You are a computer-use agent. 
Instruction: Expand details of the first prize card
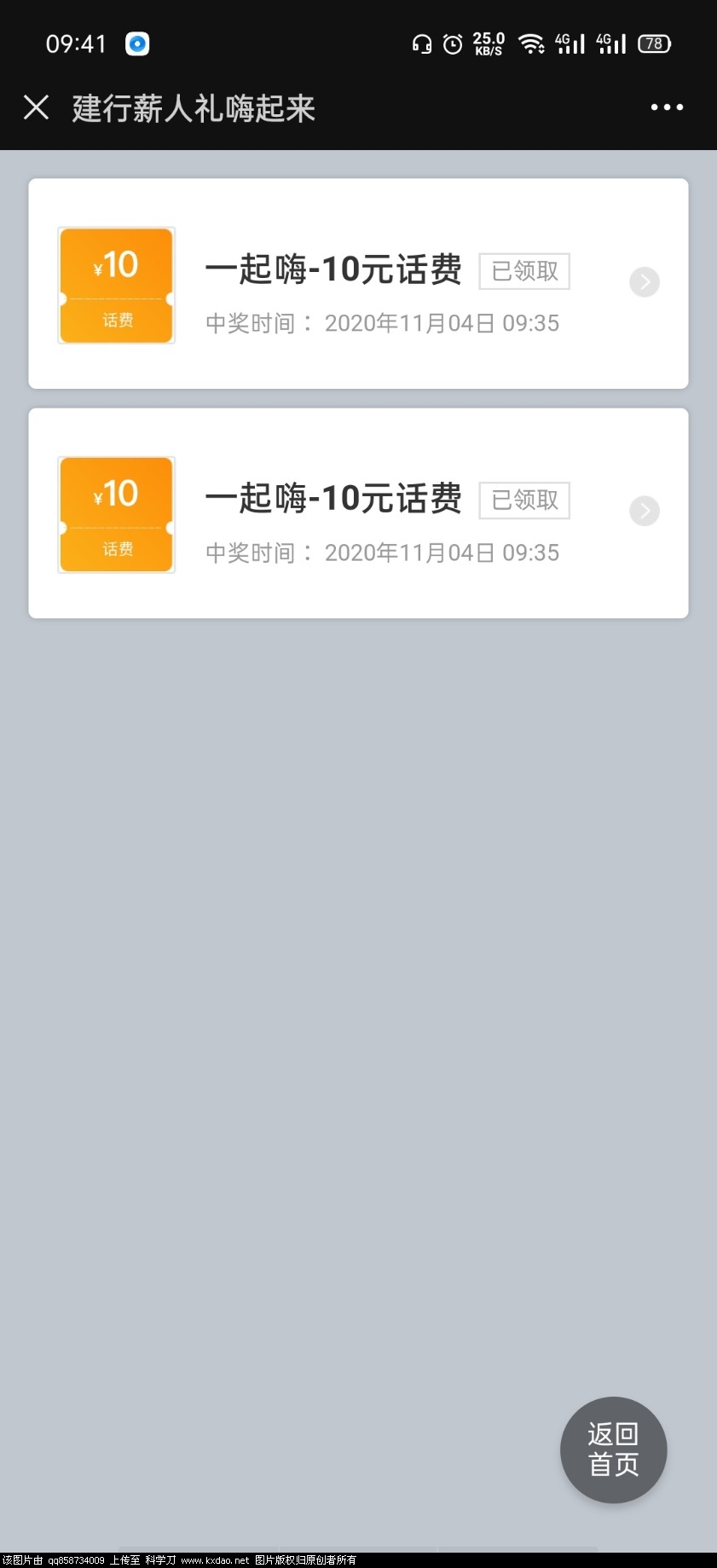click(x=645, y=281)
